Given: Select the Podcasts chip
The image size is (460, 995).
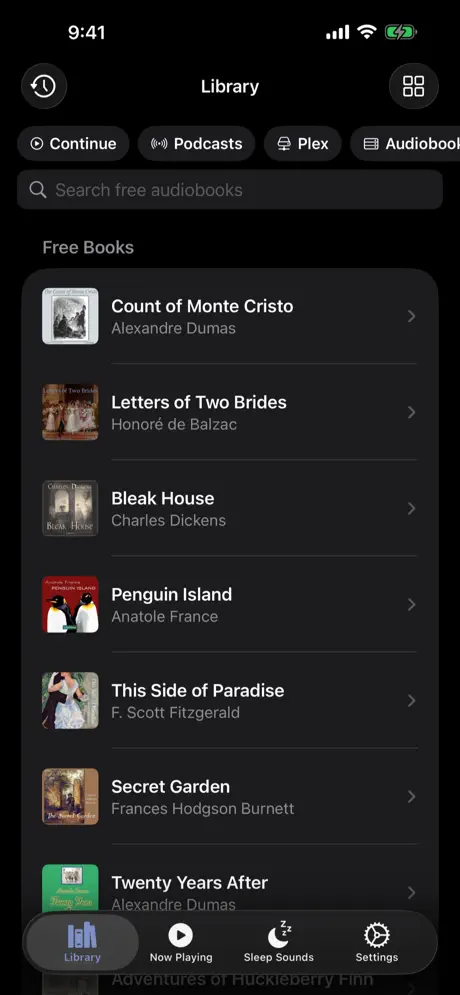Looking at the screenshot, I should tap(197, 144).
